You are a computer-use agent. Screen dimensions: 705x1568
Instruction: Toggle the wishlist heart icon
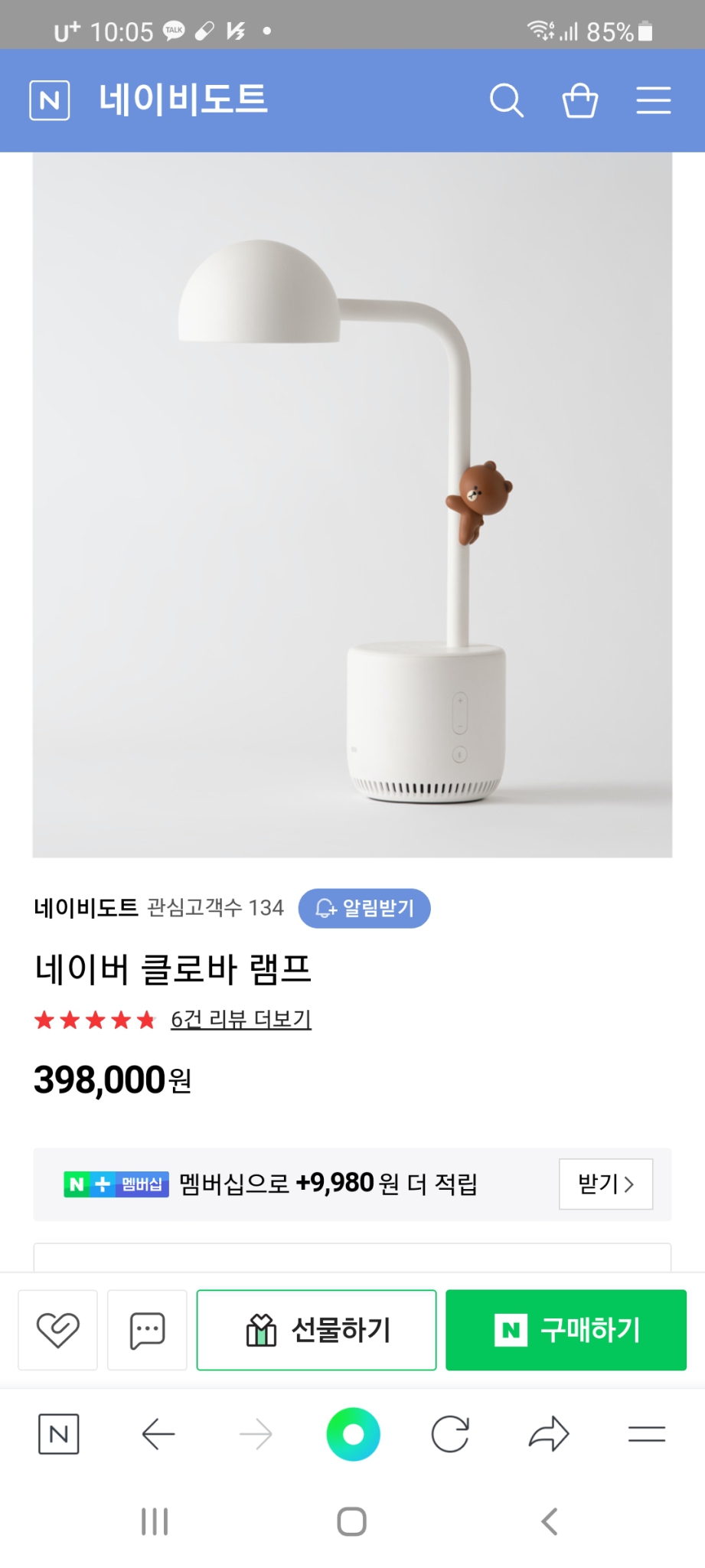[57, 1330]
